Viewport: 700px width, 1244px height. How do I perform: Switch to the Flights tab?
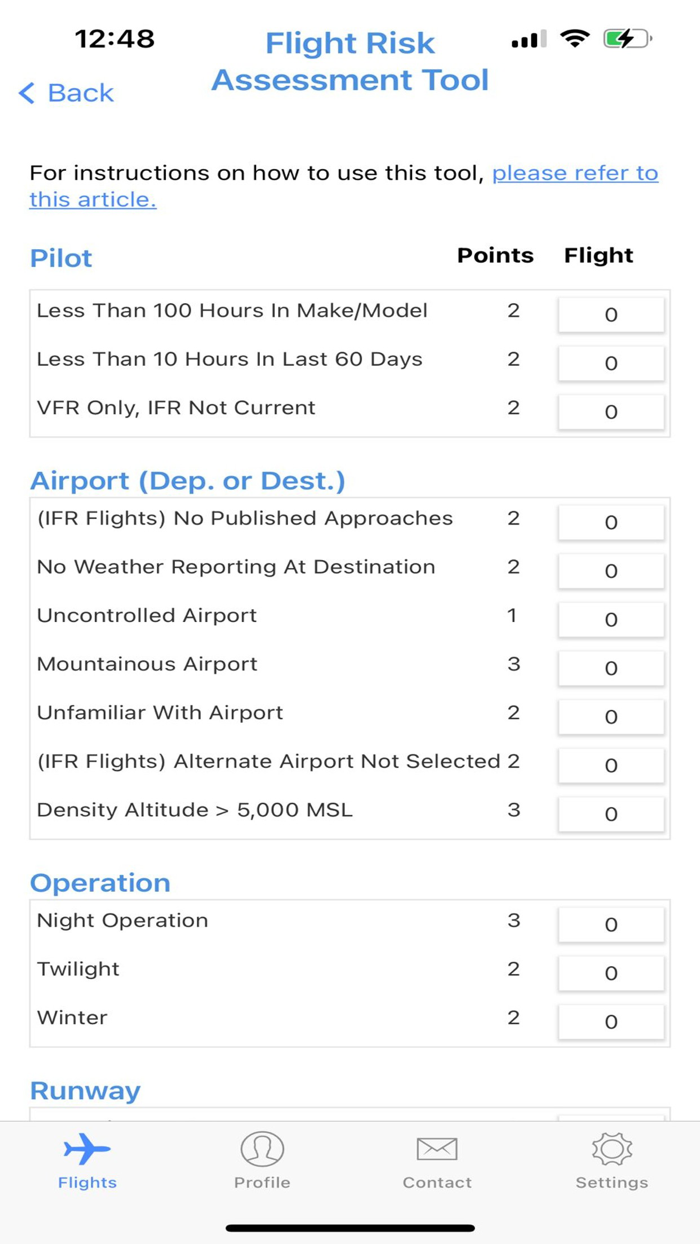87,1161
